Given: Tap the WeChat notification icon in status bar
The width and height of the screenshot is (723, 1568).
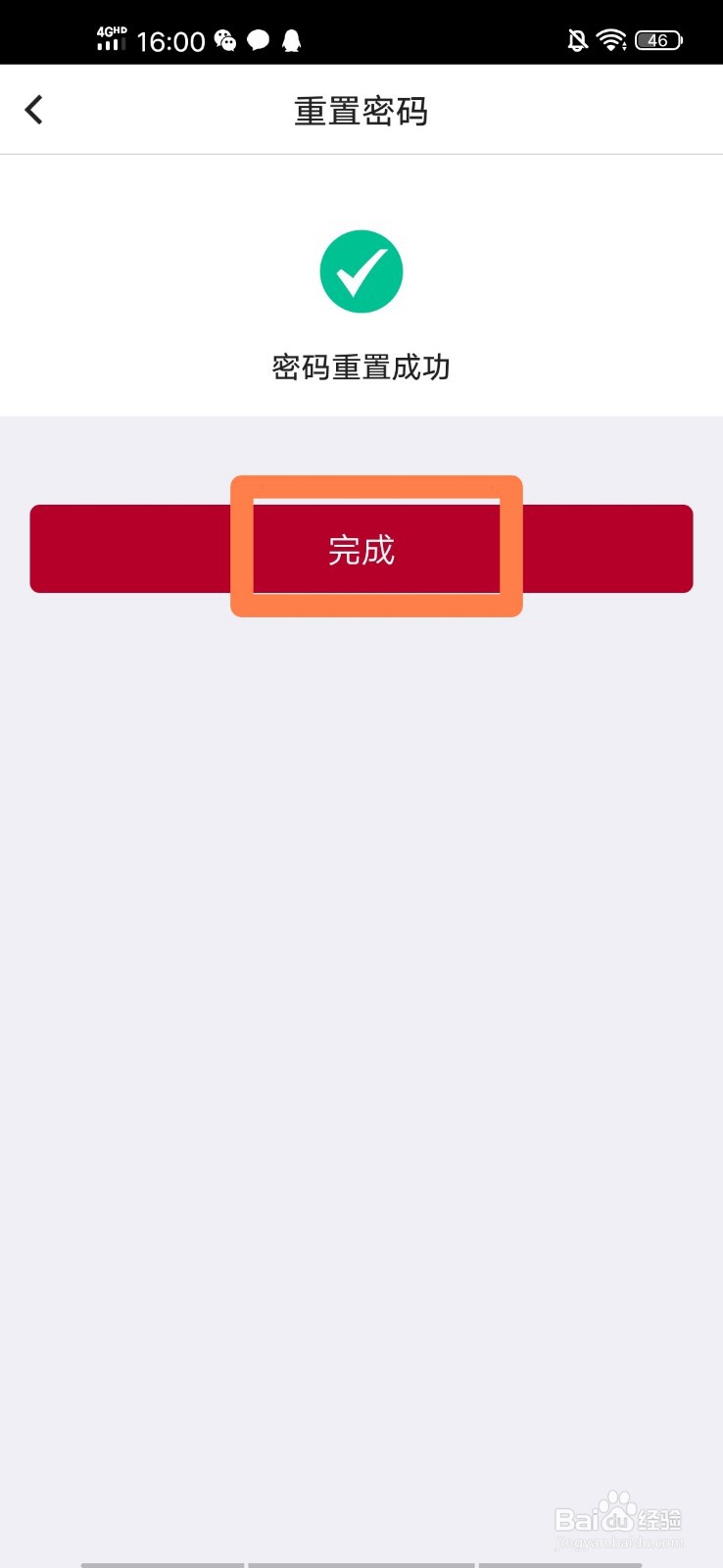Looking at the screenshot, I should [x=225, y=40].
